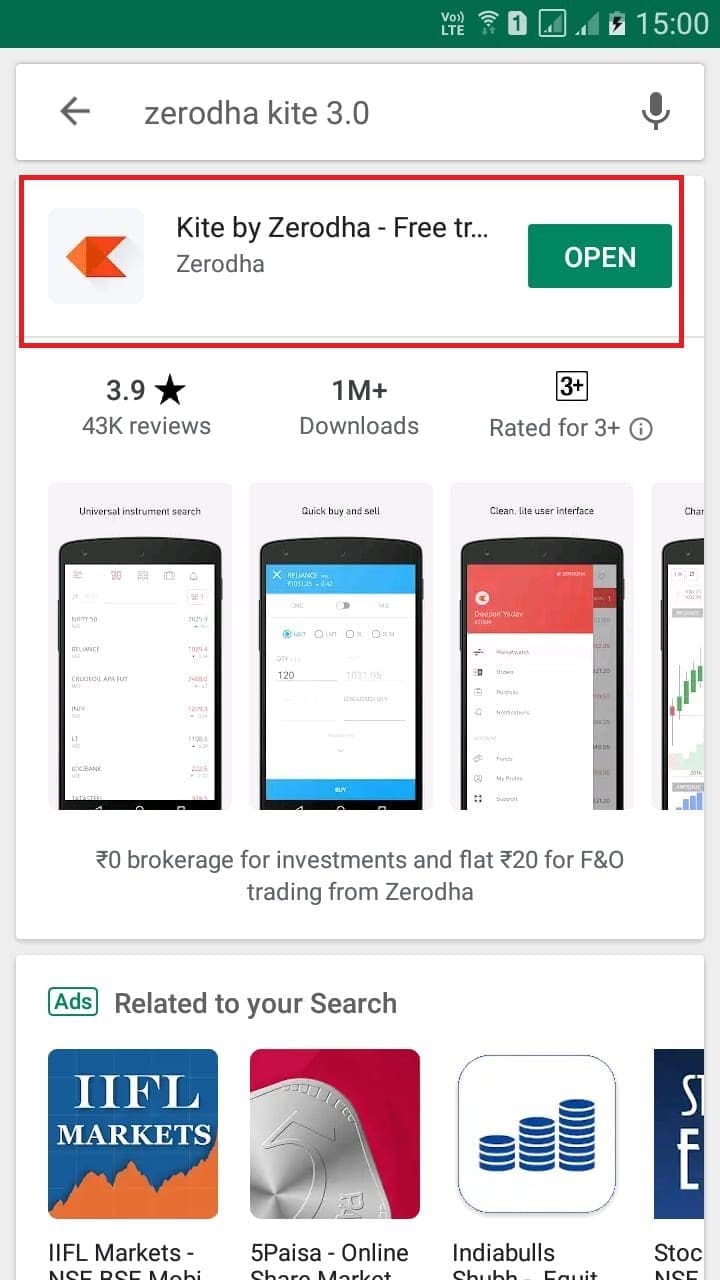The width and height of the screenshot is (720, 1280).
Task: View the Clean, lite user interface screenshot
Action: point(542,647)
